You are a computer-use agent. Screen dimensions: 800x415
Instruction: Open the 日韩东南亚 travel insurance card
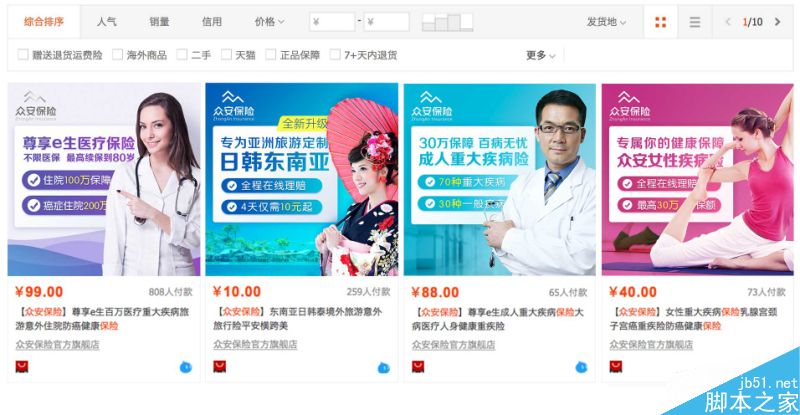[301, 179]
